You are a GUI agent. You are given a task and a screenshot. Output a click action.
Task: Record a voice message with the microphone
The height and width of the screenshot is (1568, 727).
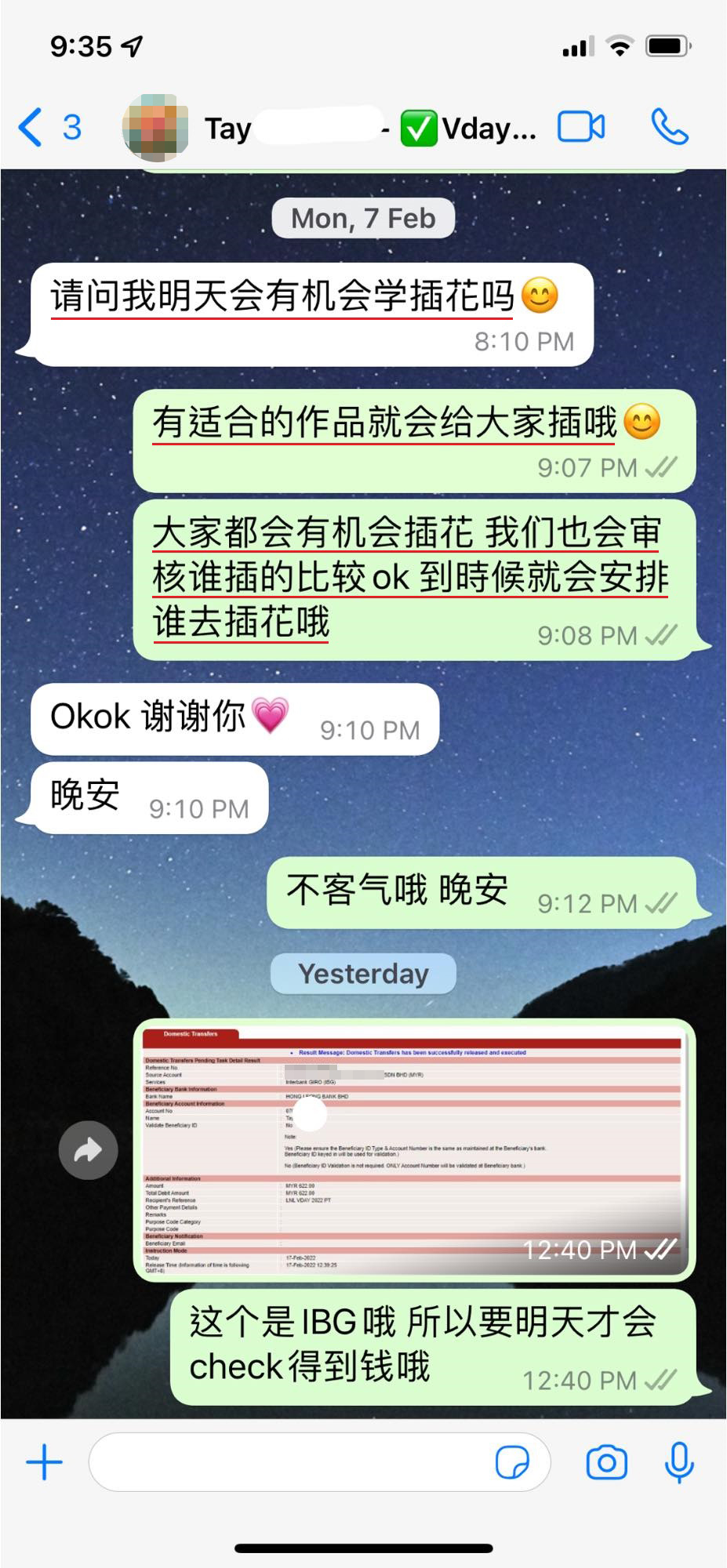tap(679, 1462)
